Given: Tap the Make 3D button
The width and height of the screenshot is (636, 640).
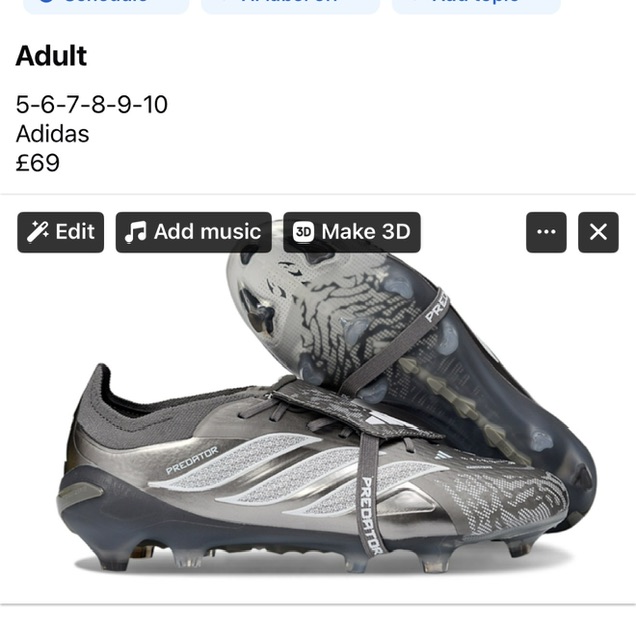Looking at the screenshot, I should pos(352,232).
